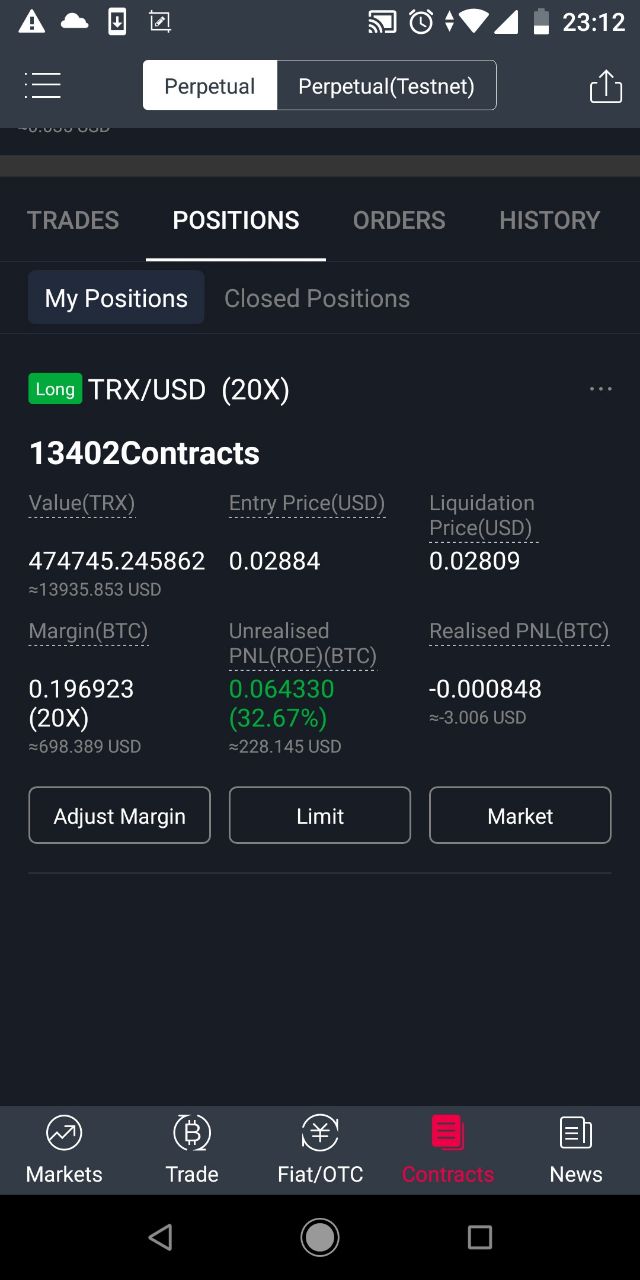Show My Positions

point(116,298)
